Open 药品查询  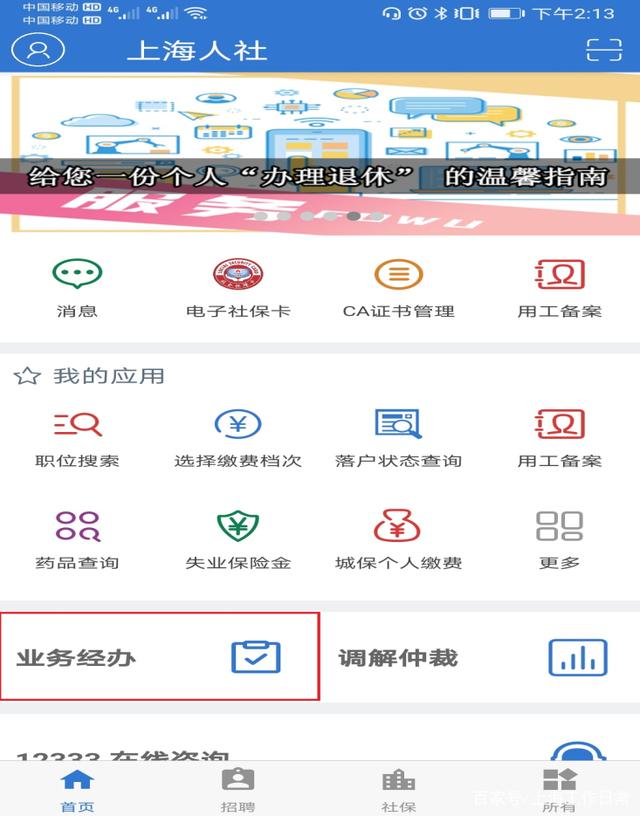77,539
